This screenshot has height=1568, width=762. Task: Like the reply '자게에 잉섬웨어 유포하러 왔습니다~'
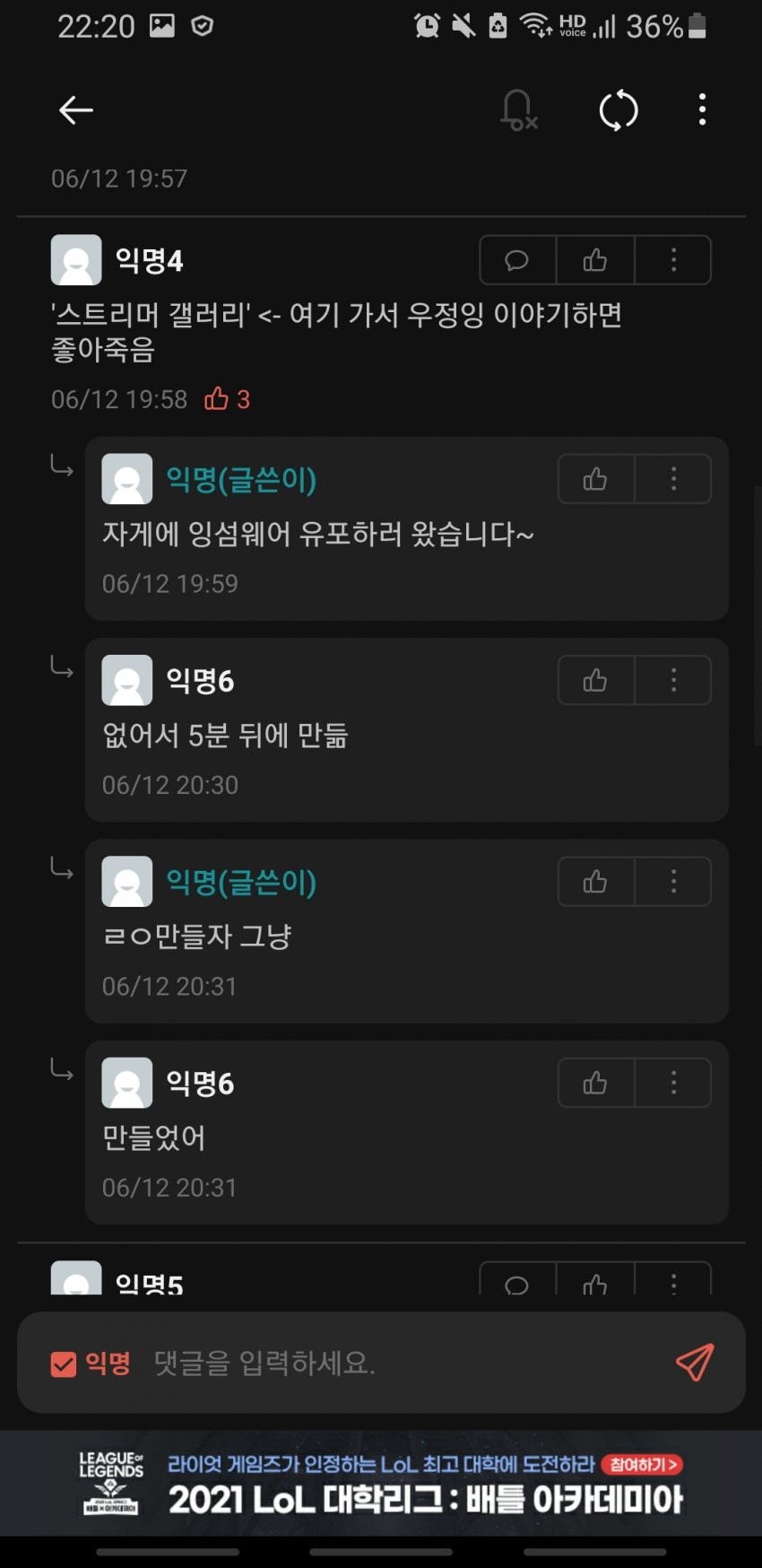595,479
